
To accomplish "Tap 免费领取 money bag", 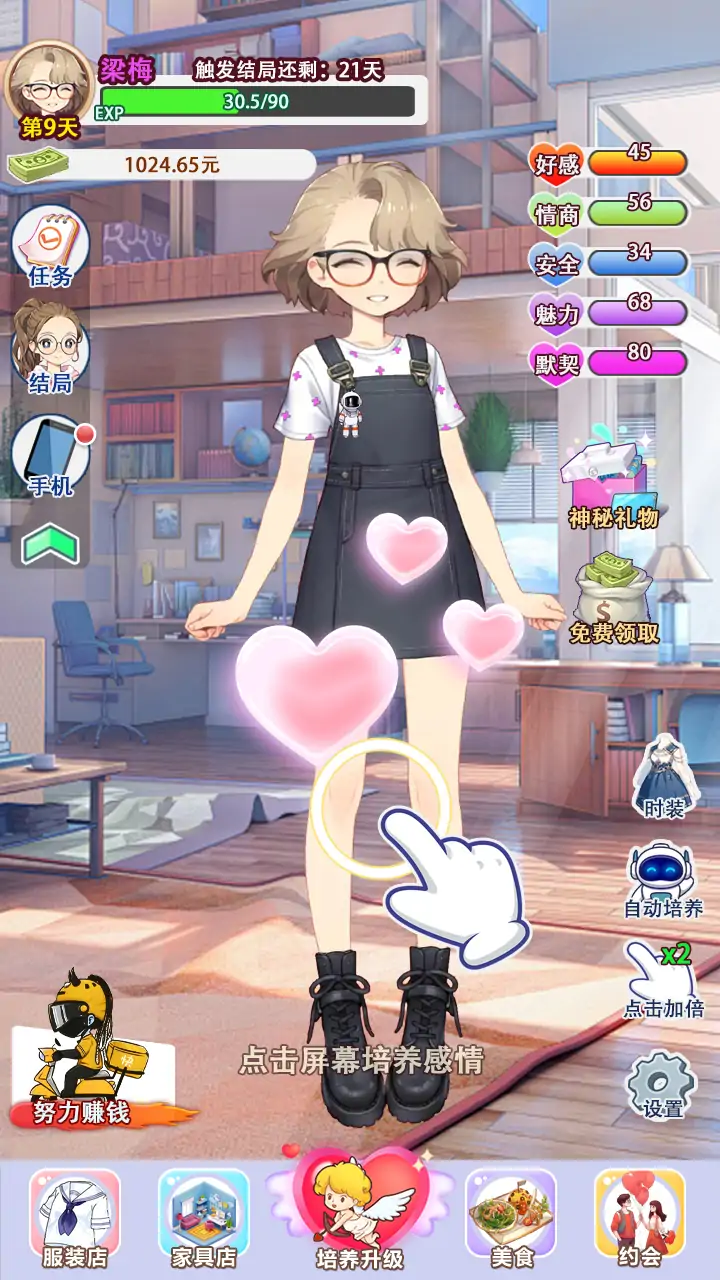I will coord(613,598).
